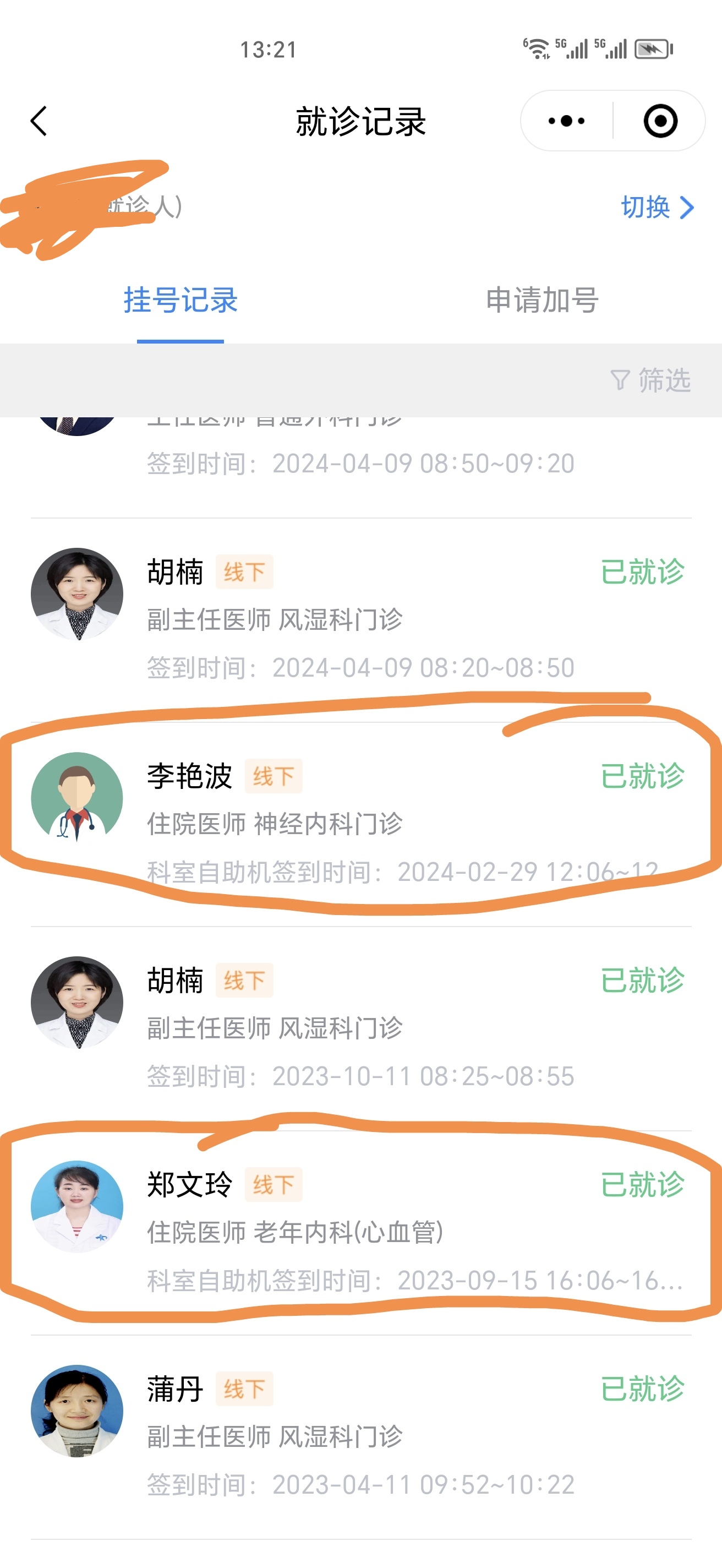View 郑文玲 老年内科 record
Viewport: 722px width, 1568px height.
point(360,1232)
